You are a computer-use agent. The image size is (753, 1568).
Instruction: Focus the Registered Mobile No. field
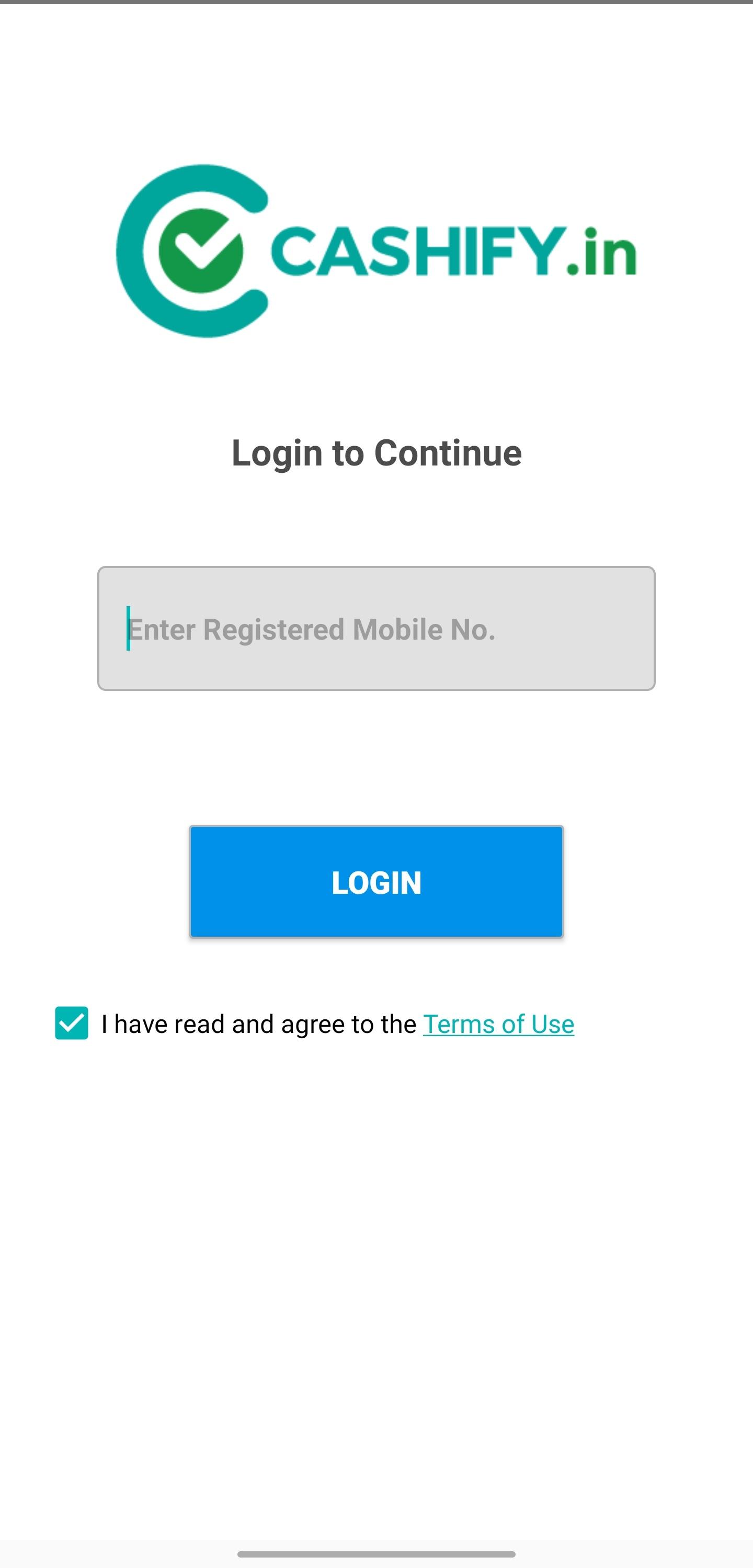click(376, 629)
